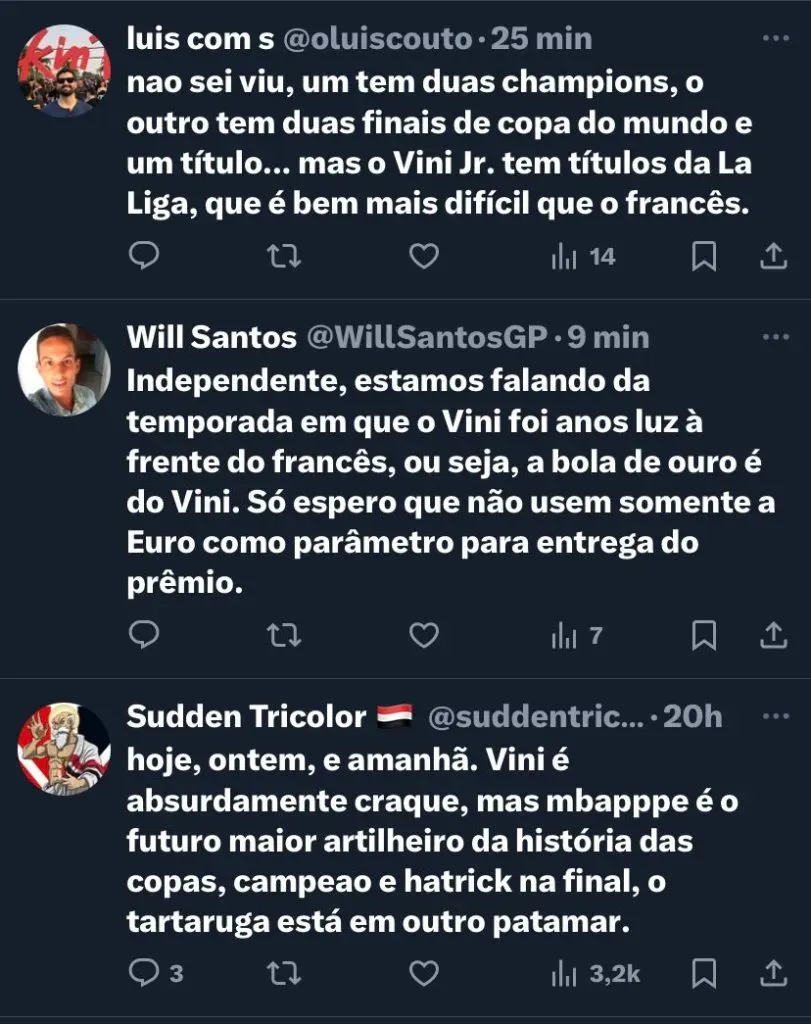
Task: Open more options on Sudden Tricolor's tweet
Action: (x=776, y=716)
